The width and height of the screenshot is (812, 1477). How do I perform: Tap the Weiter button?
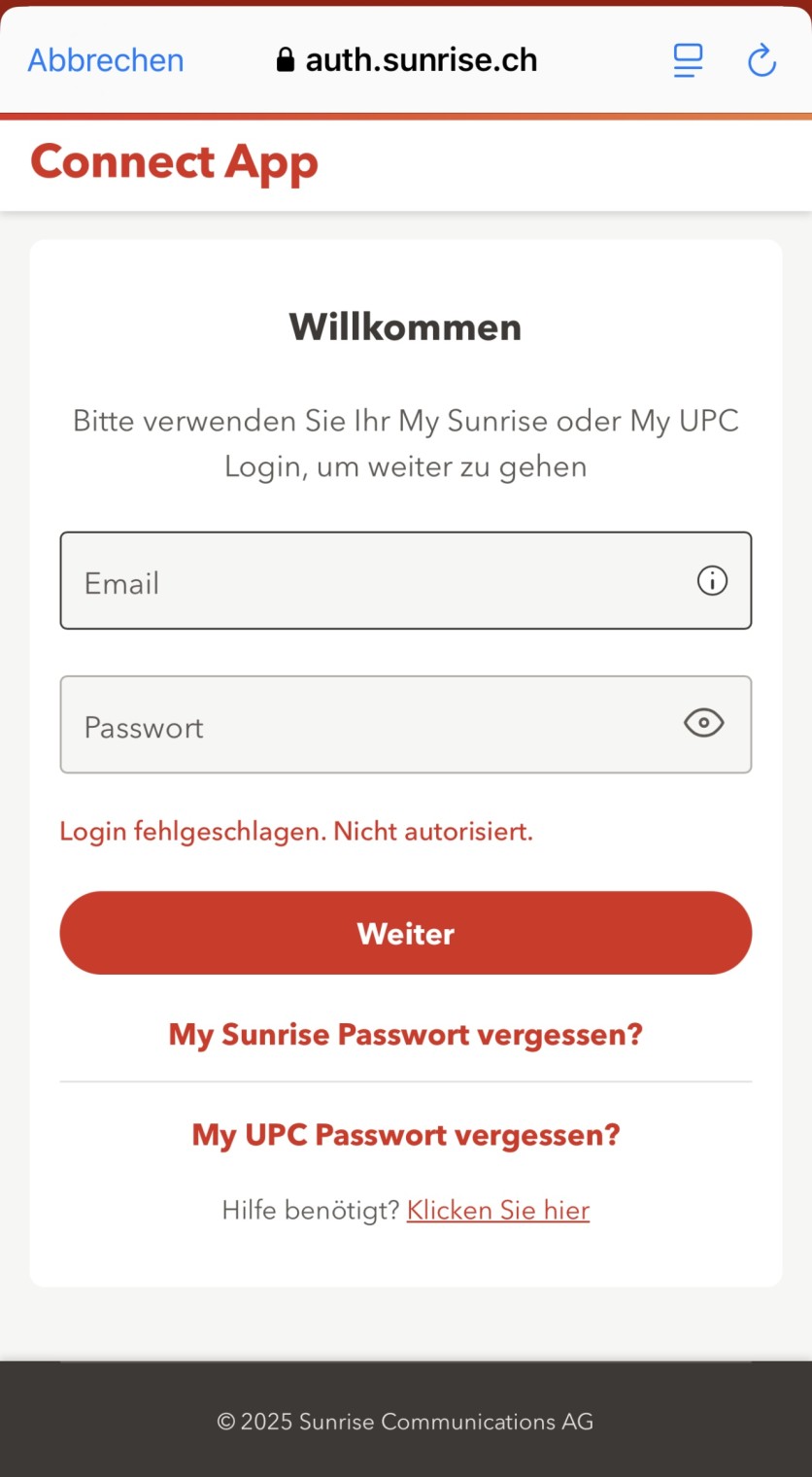pos(406,933)
